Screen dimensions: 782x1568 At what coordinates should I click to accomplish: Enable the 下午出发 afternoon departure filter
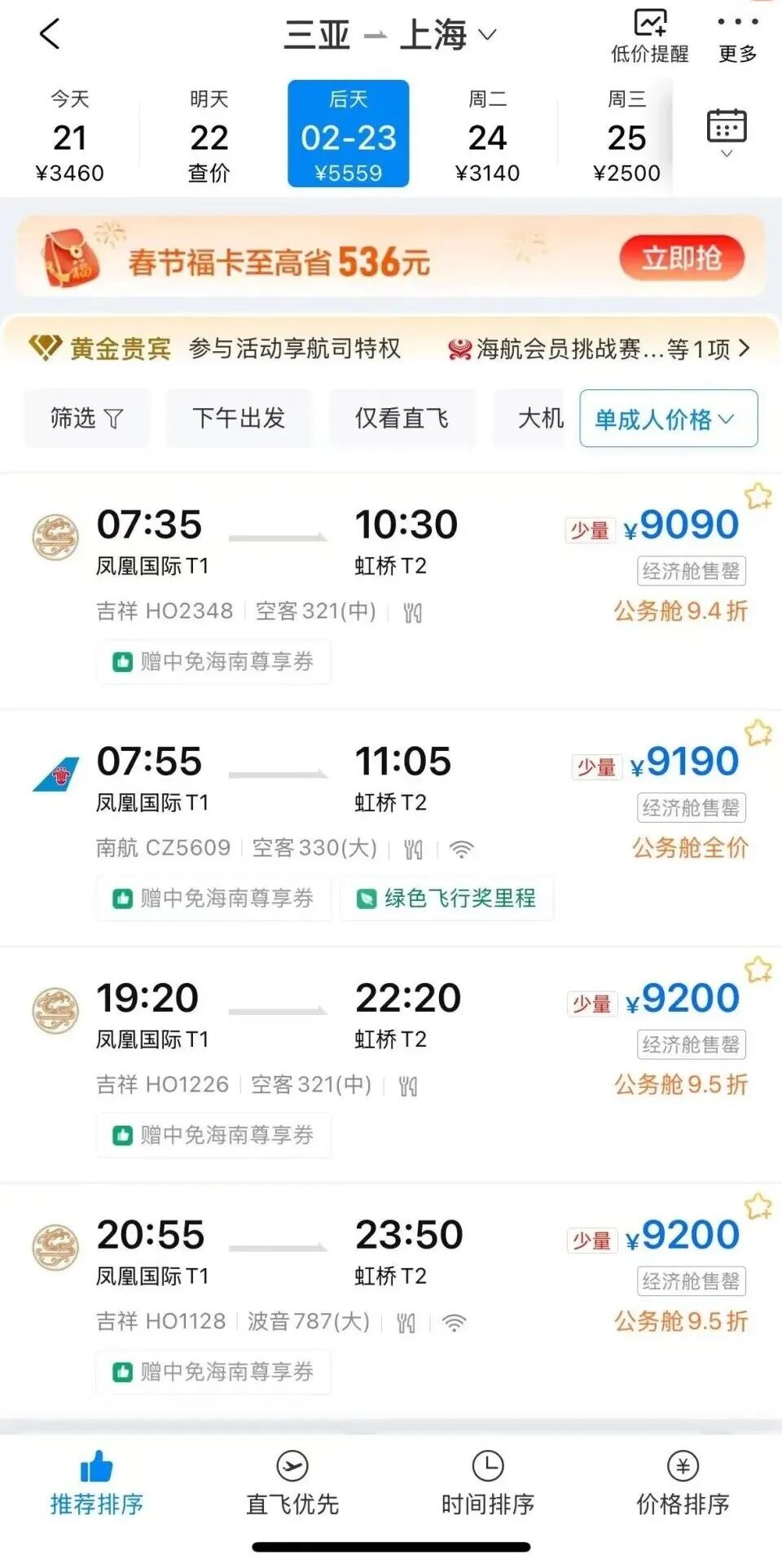pyautogui.click(x=238, y=418)
